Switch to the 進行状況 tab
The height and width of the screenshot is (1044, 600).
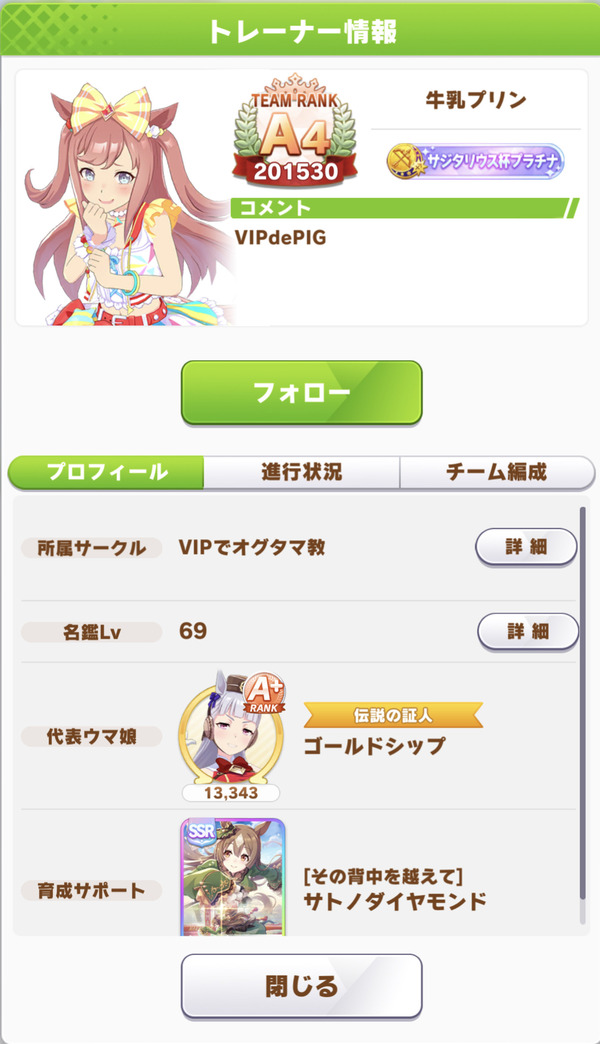click(302, 472)
